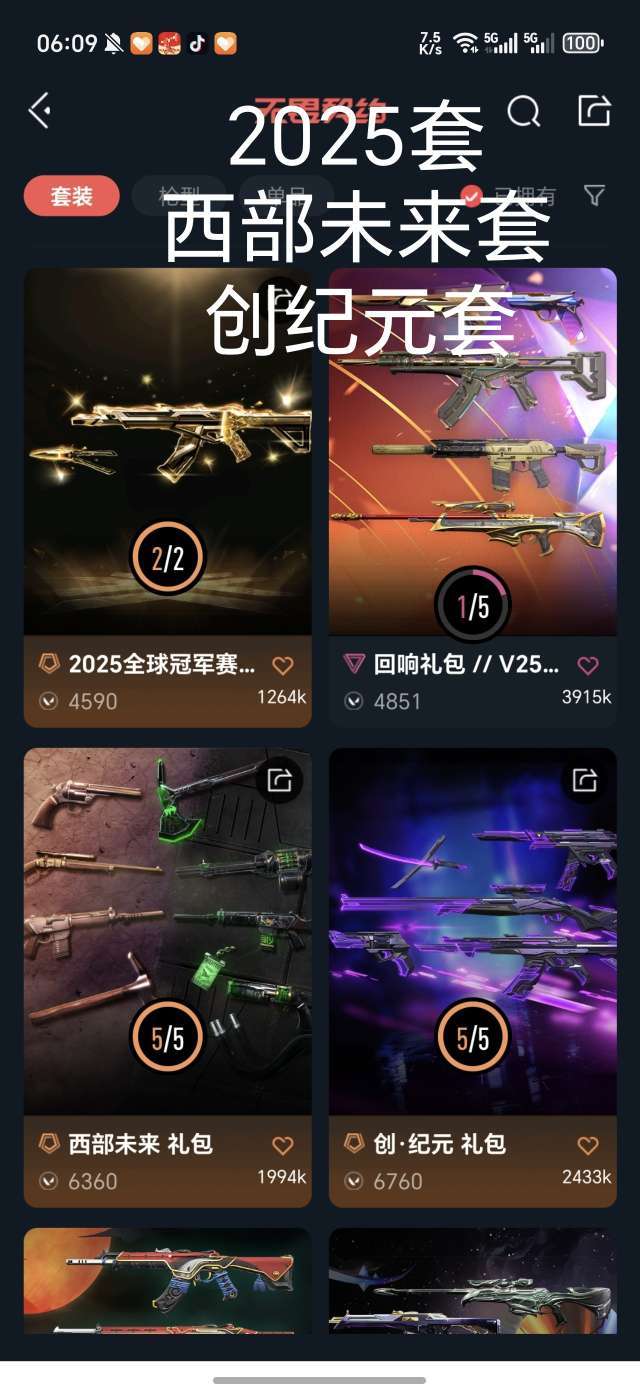Screen dimensions: 640x1400
Task: Open the 2025全球冠军赛 bundle card
Action: pos(168,450)
